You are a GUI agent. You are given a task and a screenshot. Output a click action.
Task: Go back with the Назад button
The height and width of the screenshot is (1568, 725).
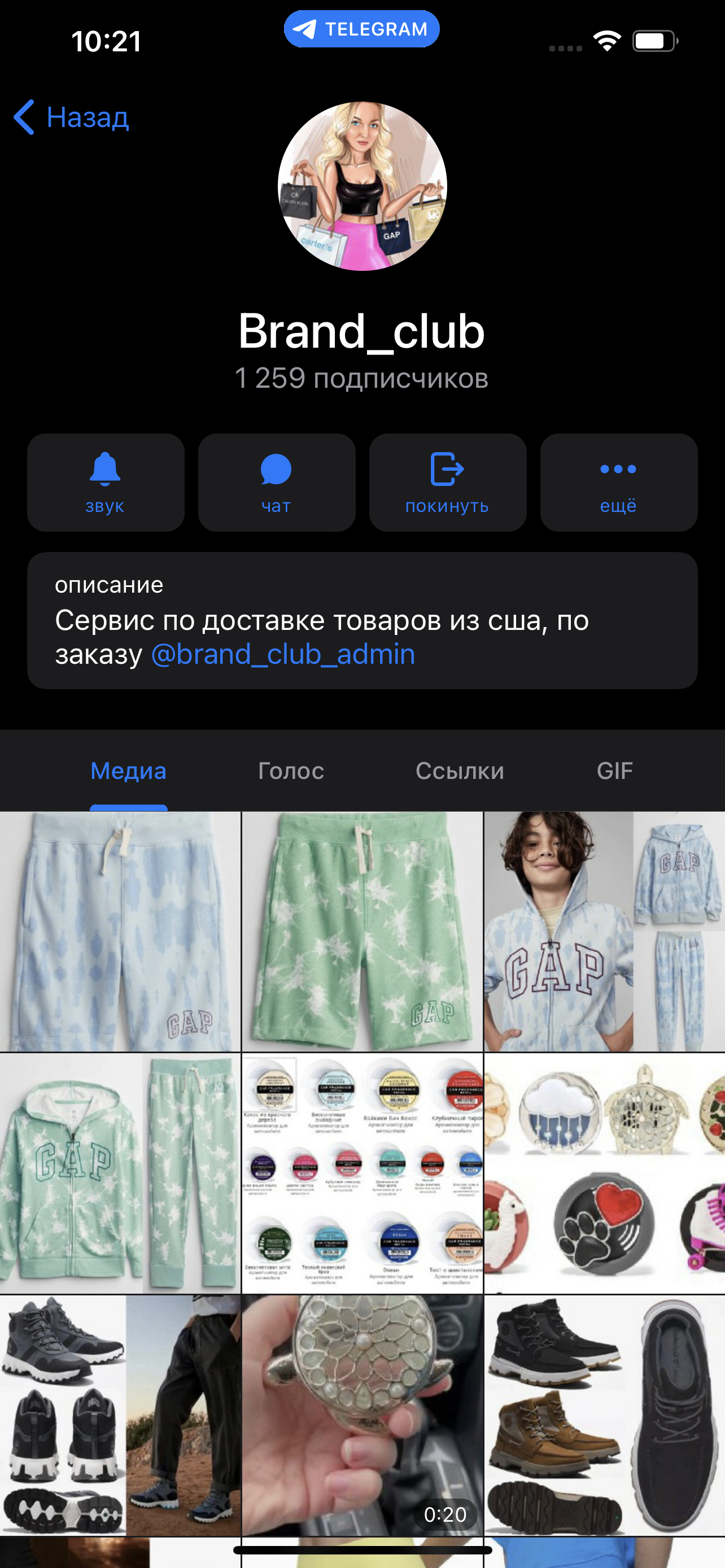click(x=72, y=117)
